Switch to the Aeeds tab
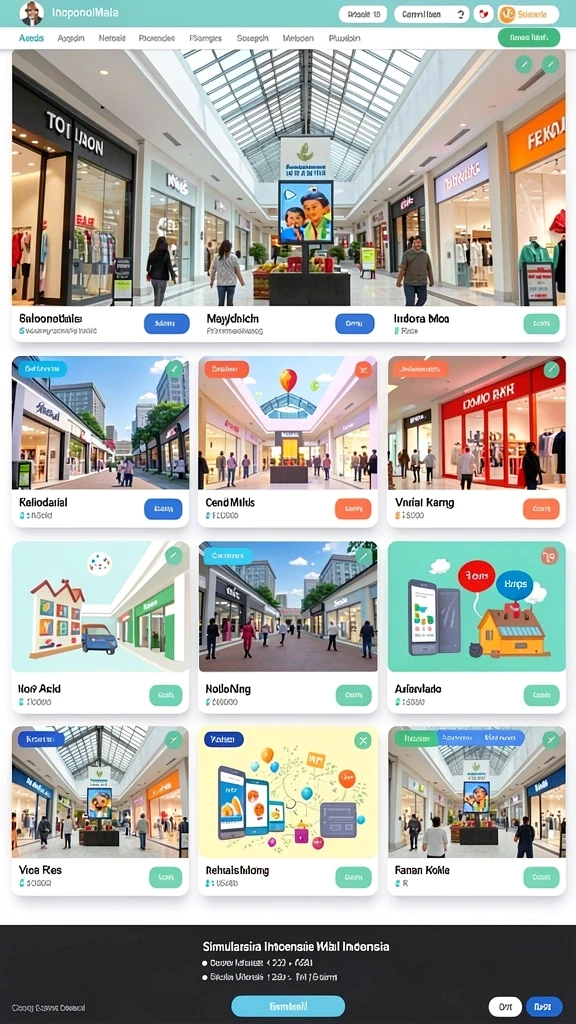Image resolution: width=576 pixels, height=1024 pixels. click(31, 38)
